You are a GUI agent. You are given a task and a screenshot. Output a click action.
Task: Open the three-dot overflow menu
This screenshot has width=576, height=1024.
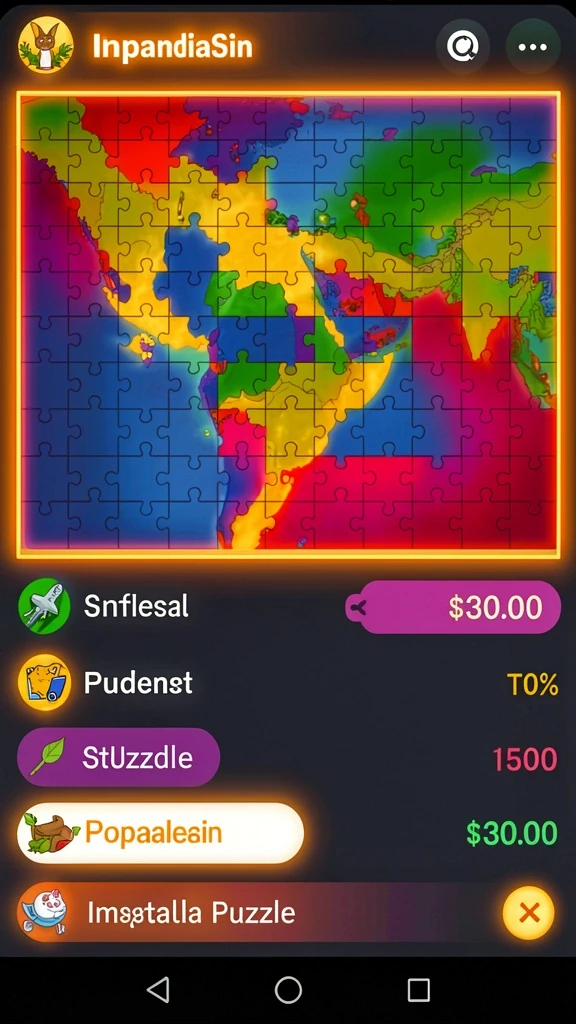(533, 47)
